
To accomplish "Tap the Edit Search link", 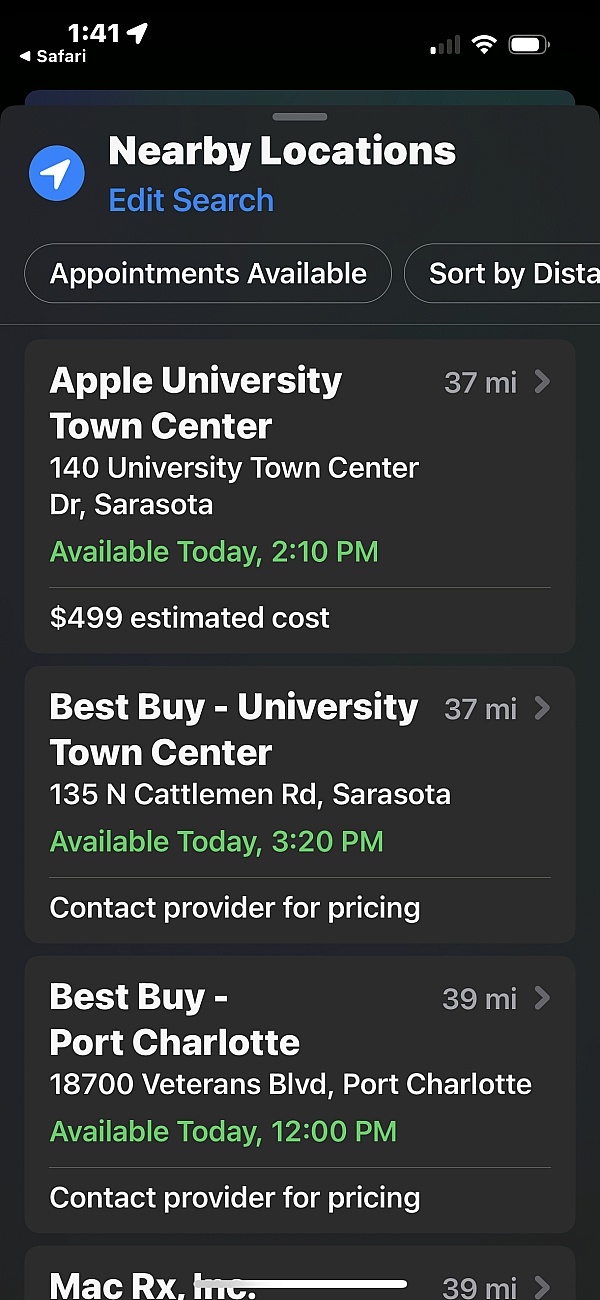I will (x=191, y=200).
